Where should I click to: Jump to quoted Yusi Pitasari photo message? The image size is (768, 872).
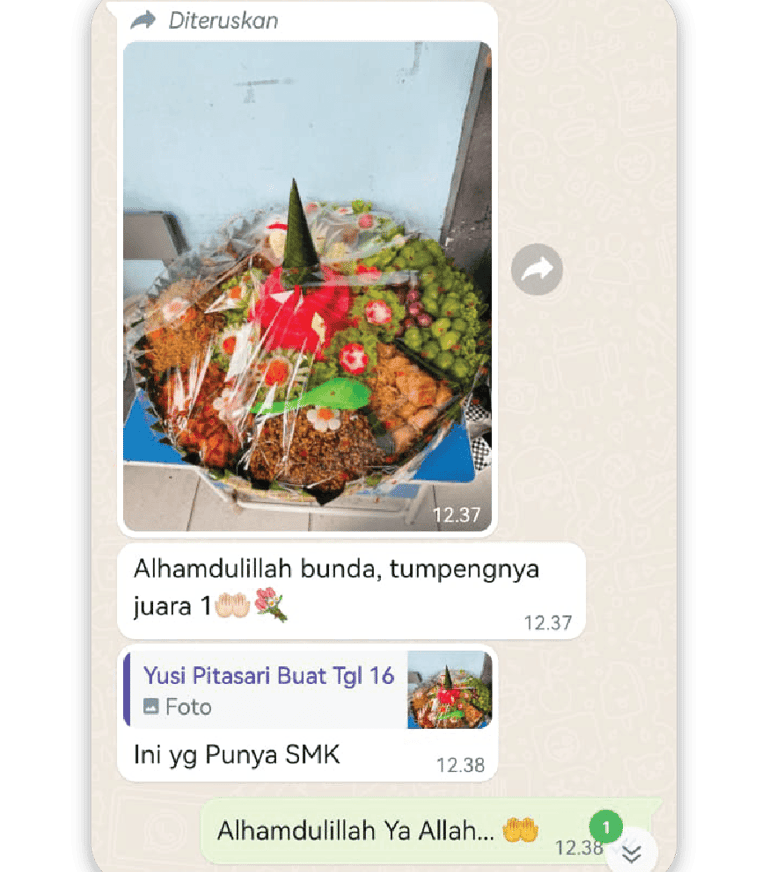point(308,689)
